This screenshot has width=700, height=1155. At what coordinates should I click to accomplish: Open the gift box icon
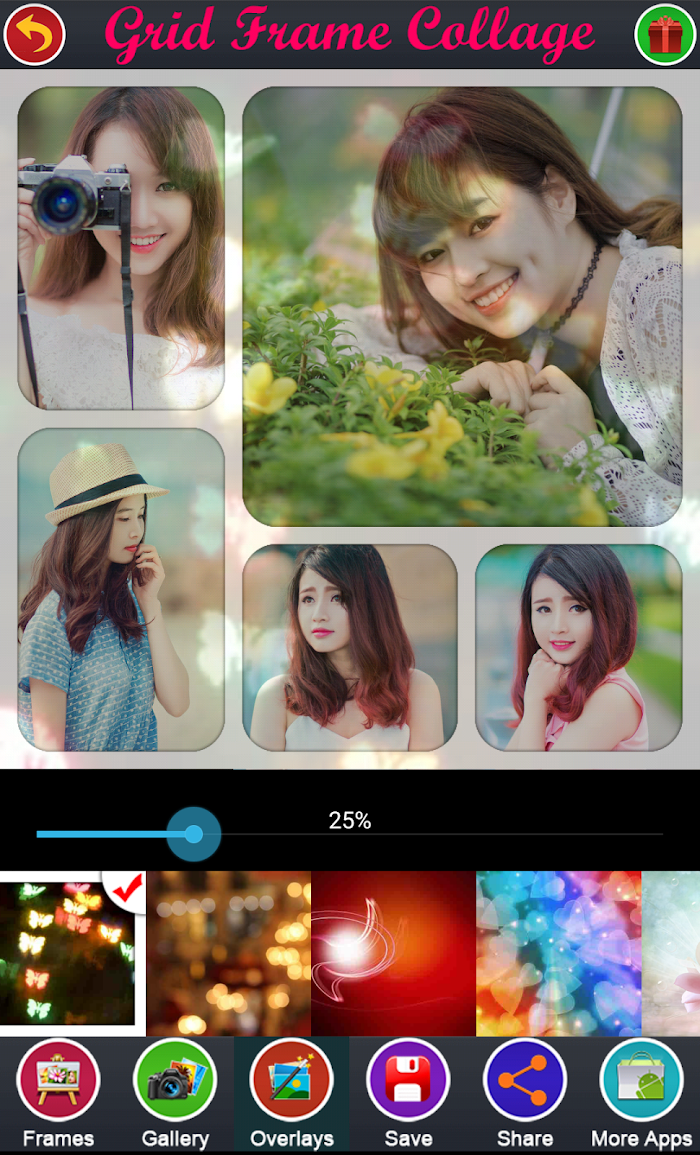665,35
